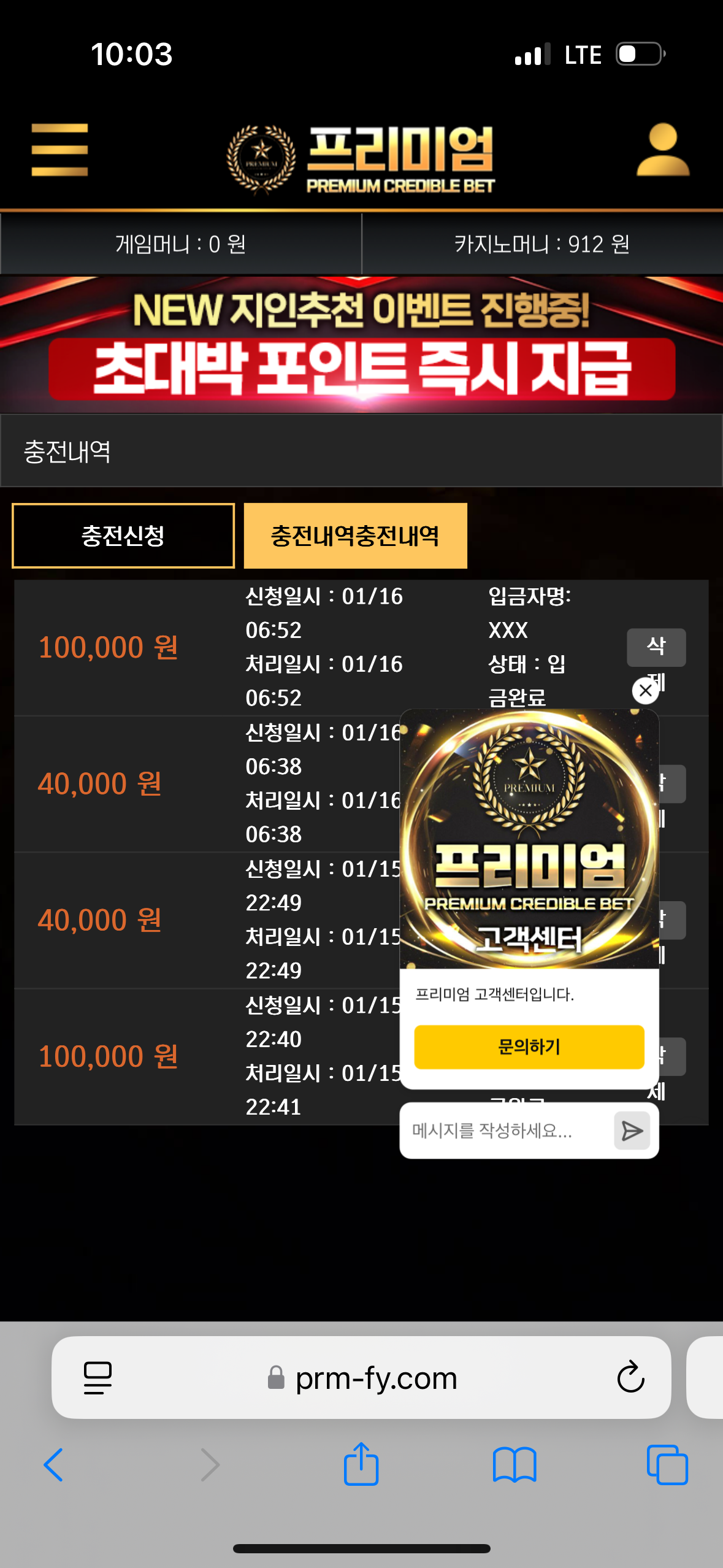Open the user profile icon

(663, 150)
